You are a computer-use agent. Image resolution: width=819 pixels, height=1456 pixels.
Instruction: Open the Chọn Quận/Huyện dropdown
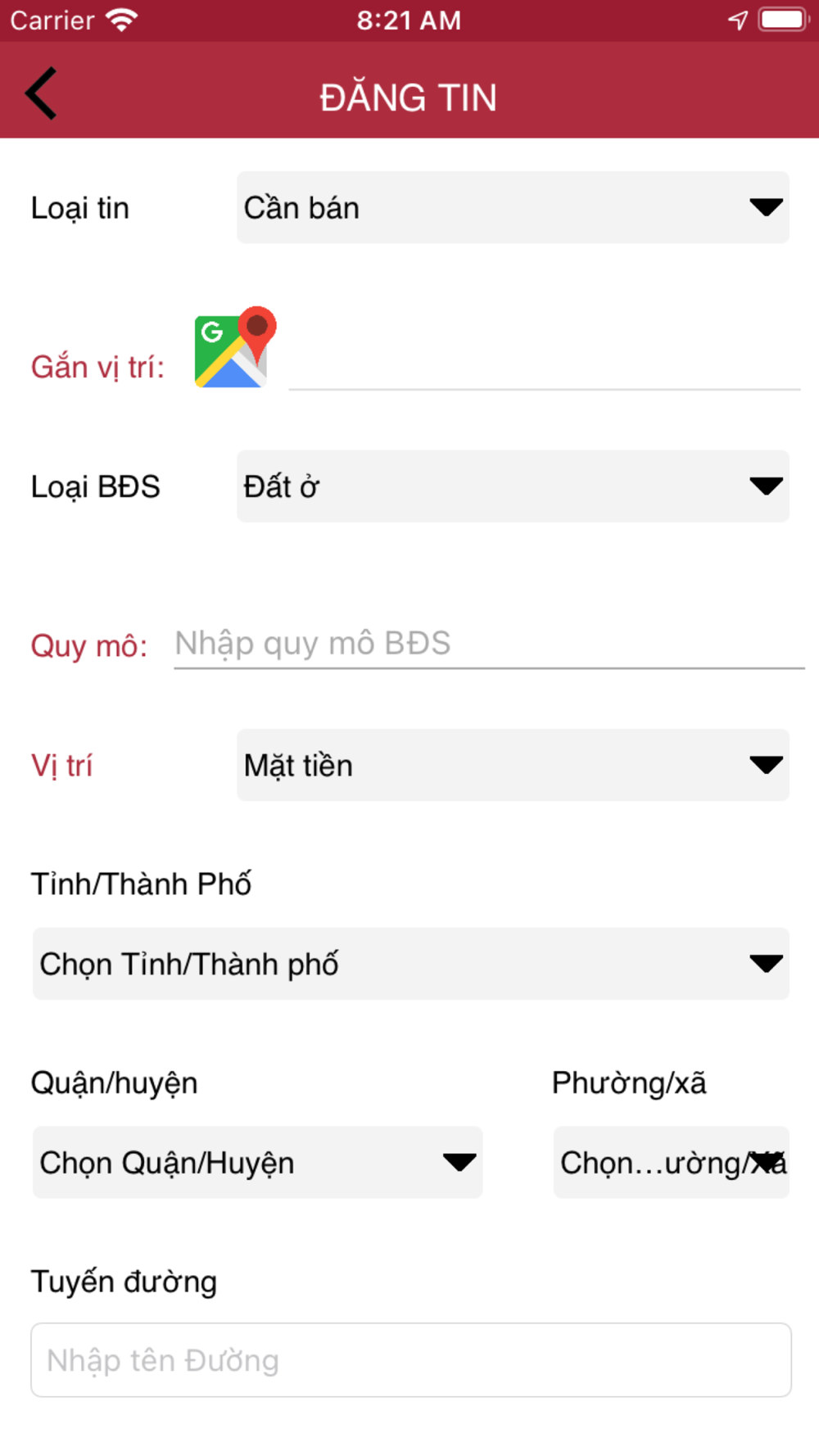click(x=257, y=1162)
